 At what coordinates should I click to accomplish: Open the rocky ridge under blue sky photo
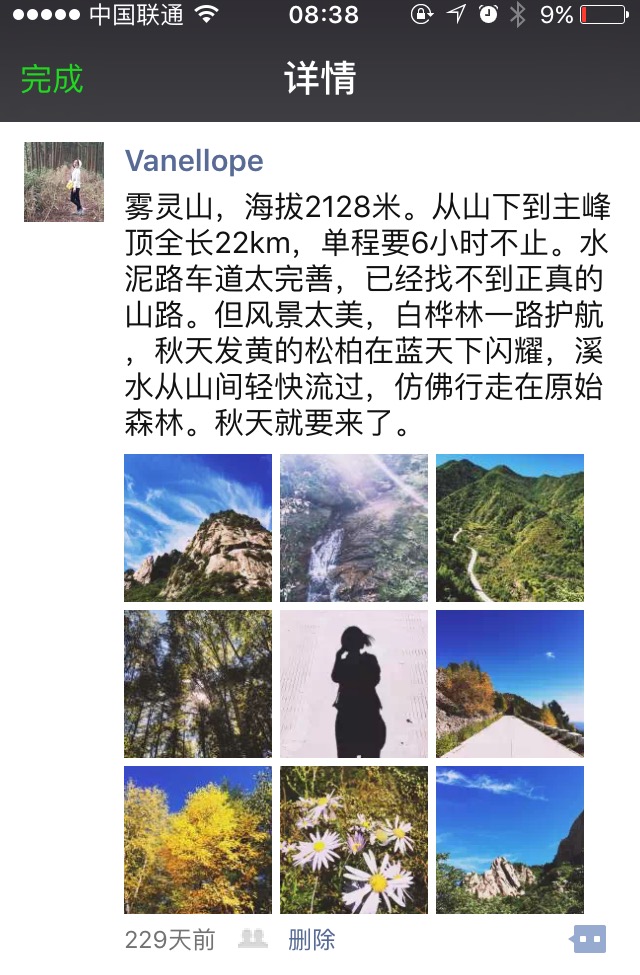510,840
